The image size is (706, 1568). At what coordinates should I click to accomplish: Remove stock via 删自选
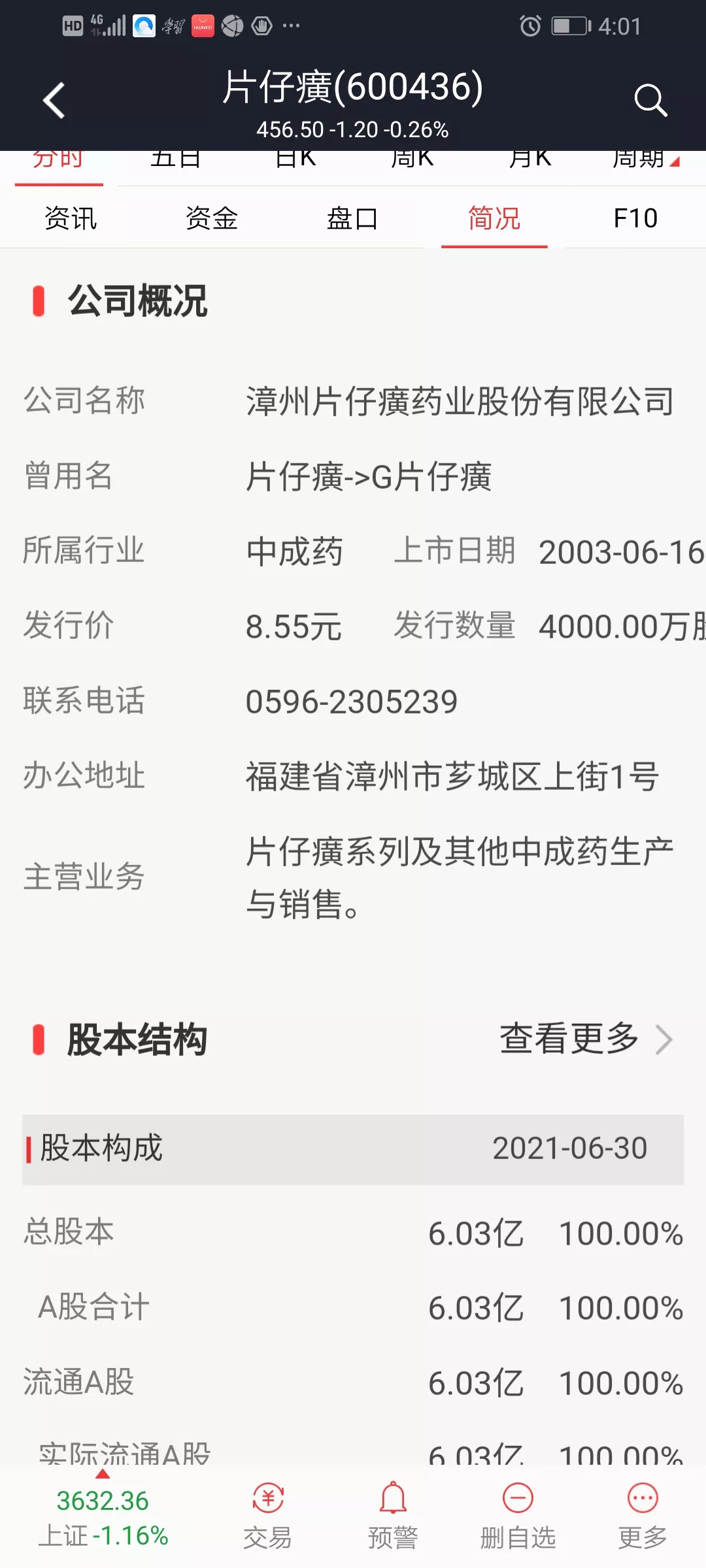point(518,1516)
